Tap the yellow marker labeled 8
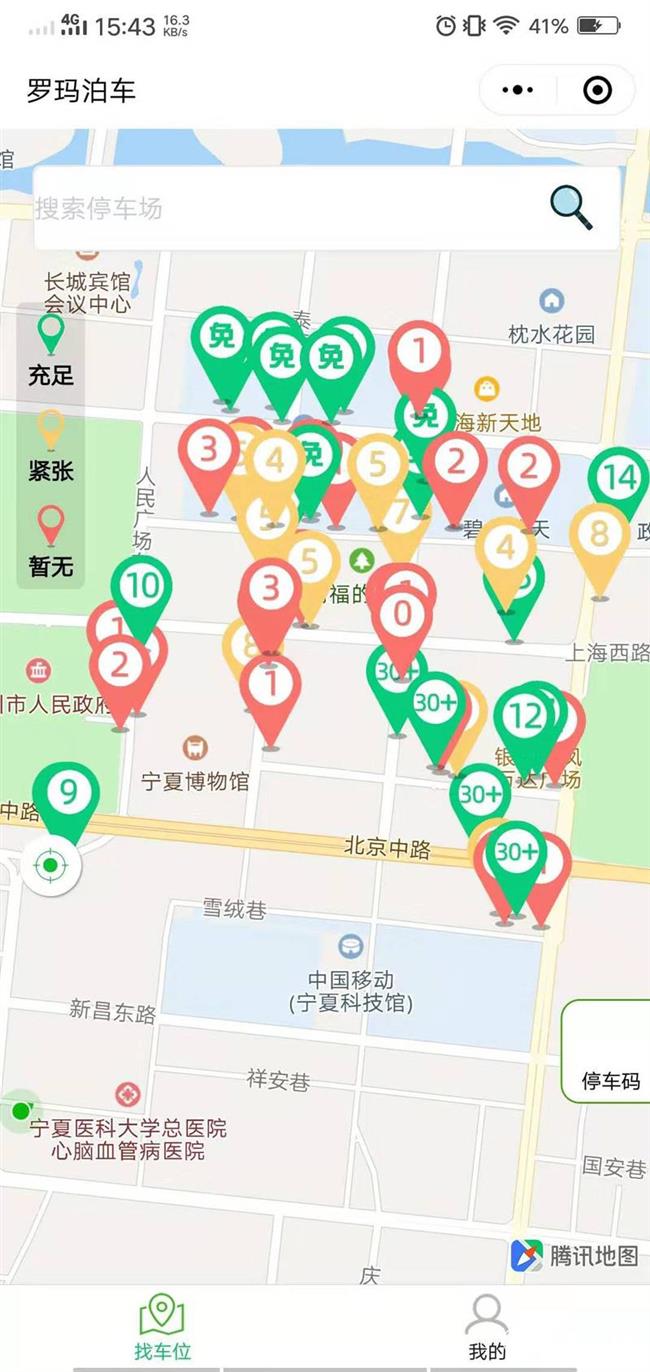 (x=599, y=534)
